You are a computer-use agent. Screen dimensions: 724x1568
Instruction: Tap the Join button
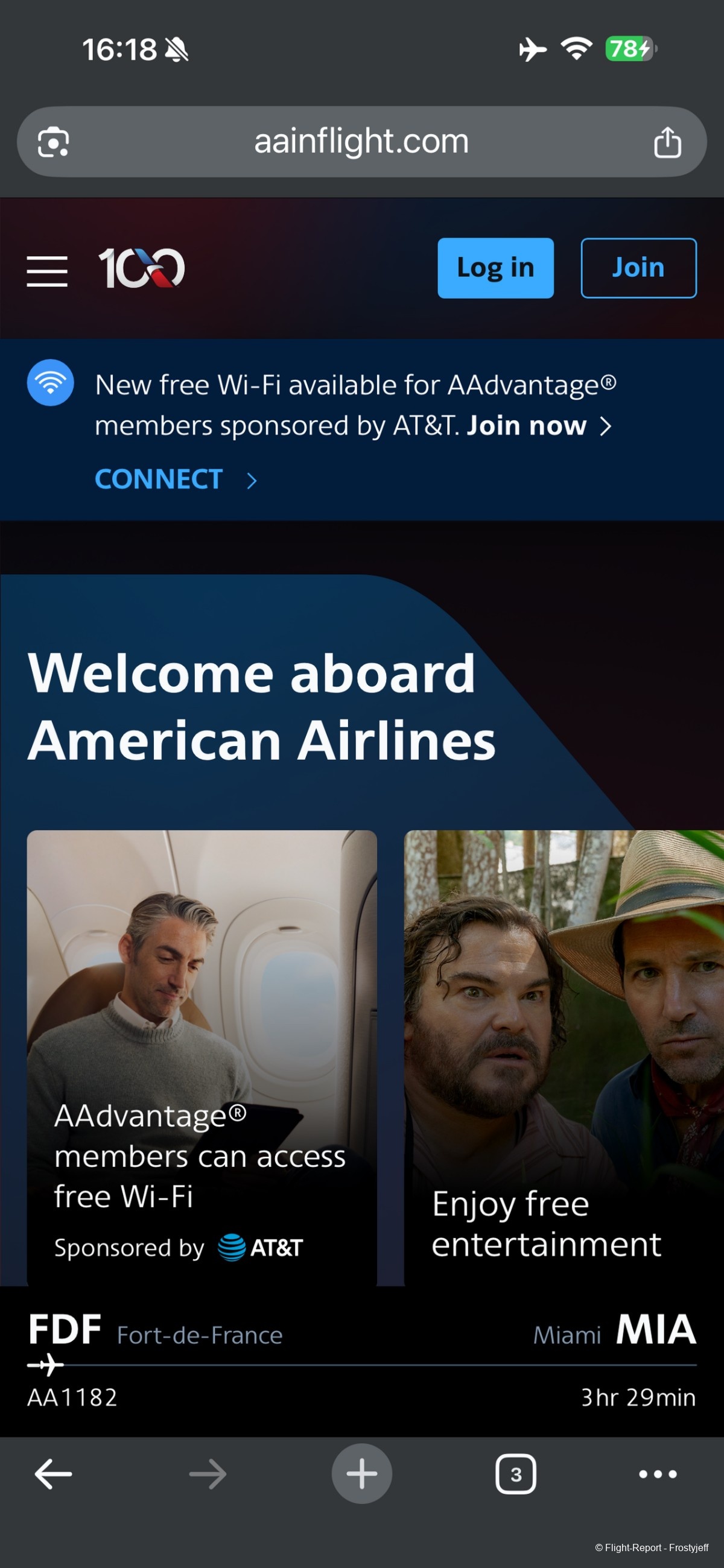point(638,268)
